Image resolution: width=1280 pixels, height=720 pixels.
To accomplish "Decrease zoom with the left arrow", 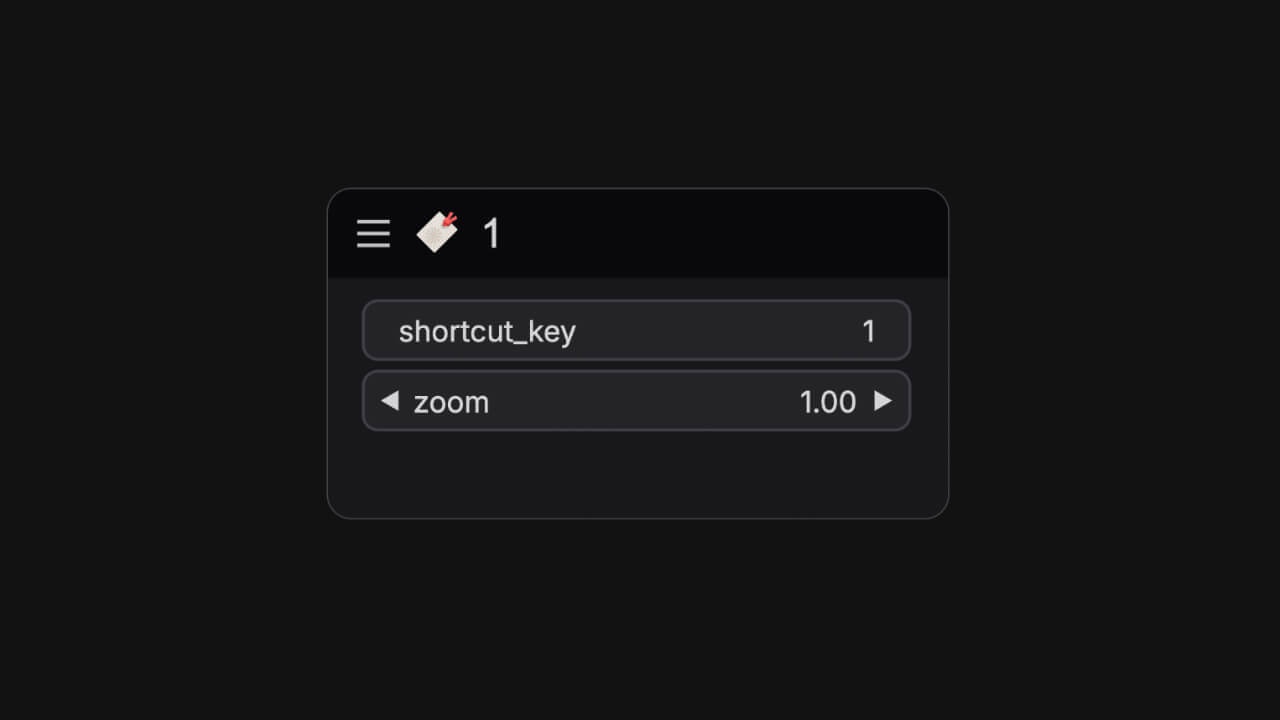I will (390, 401).
